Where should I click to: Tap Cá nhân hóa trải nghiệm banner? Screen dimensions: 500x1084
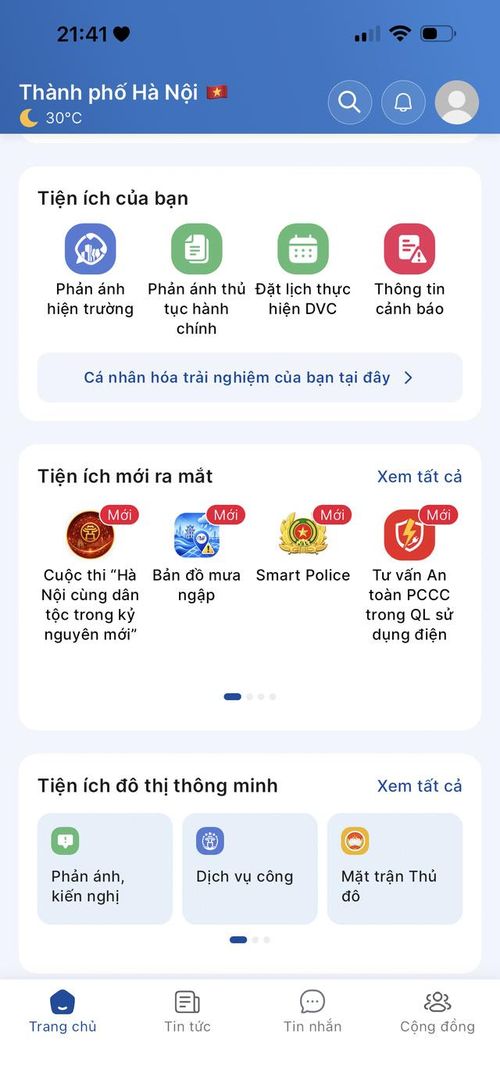[x=250, y=377]
